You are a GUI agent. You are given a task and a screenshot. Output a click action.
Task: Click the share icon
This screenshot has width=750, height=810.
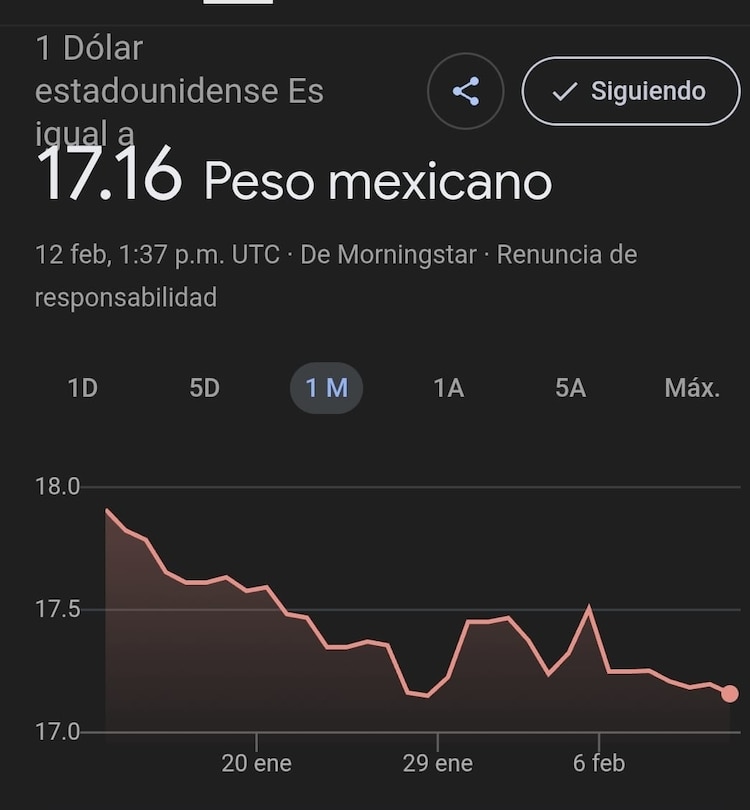464,90
